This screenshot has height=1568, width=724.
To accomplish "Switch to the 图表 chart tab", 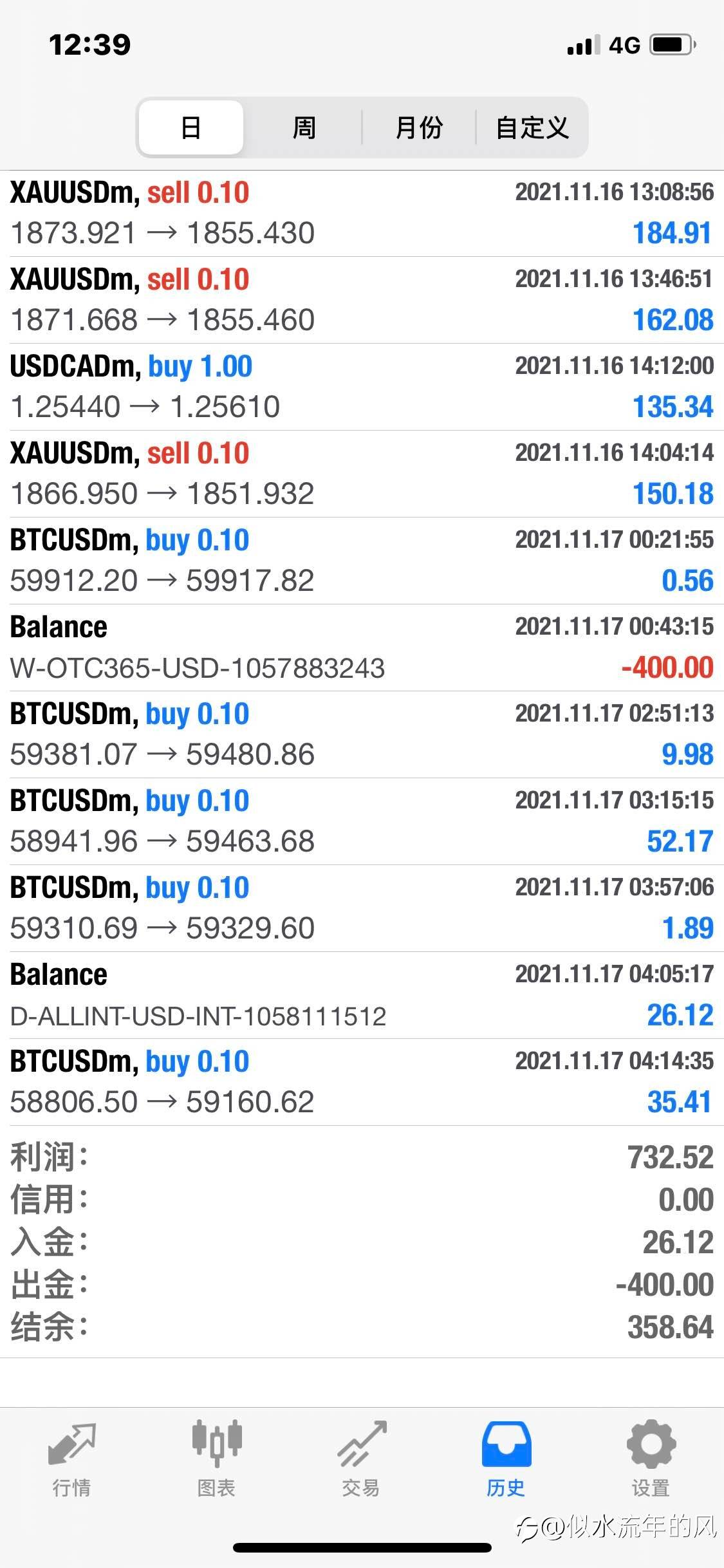I will click(x=216, y=1460).
